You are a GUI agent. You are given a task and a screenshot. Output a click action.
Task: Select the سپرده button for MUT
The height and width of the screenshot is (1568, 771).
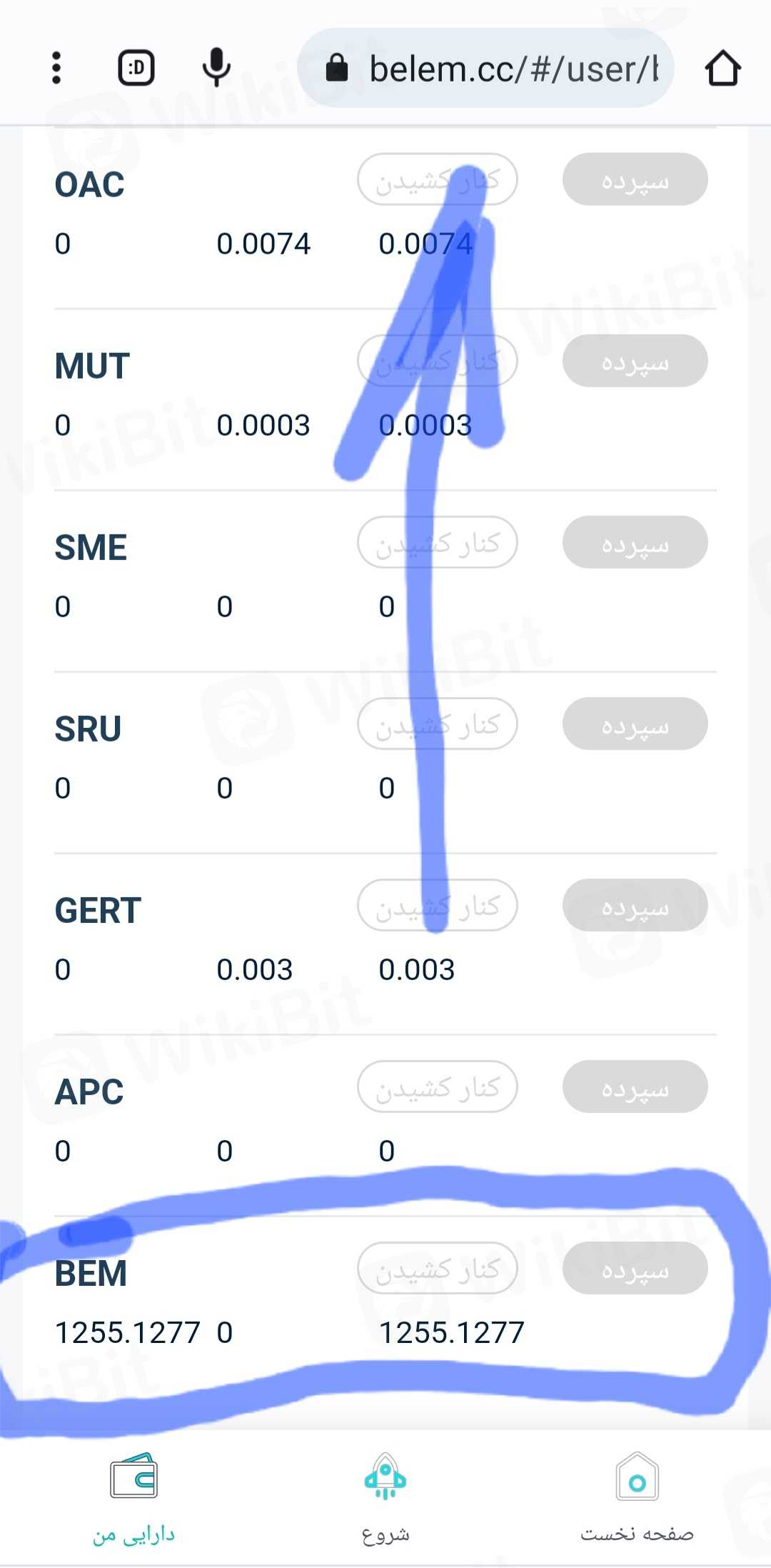coord(635,361)
